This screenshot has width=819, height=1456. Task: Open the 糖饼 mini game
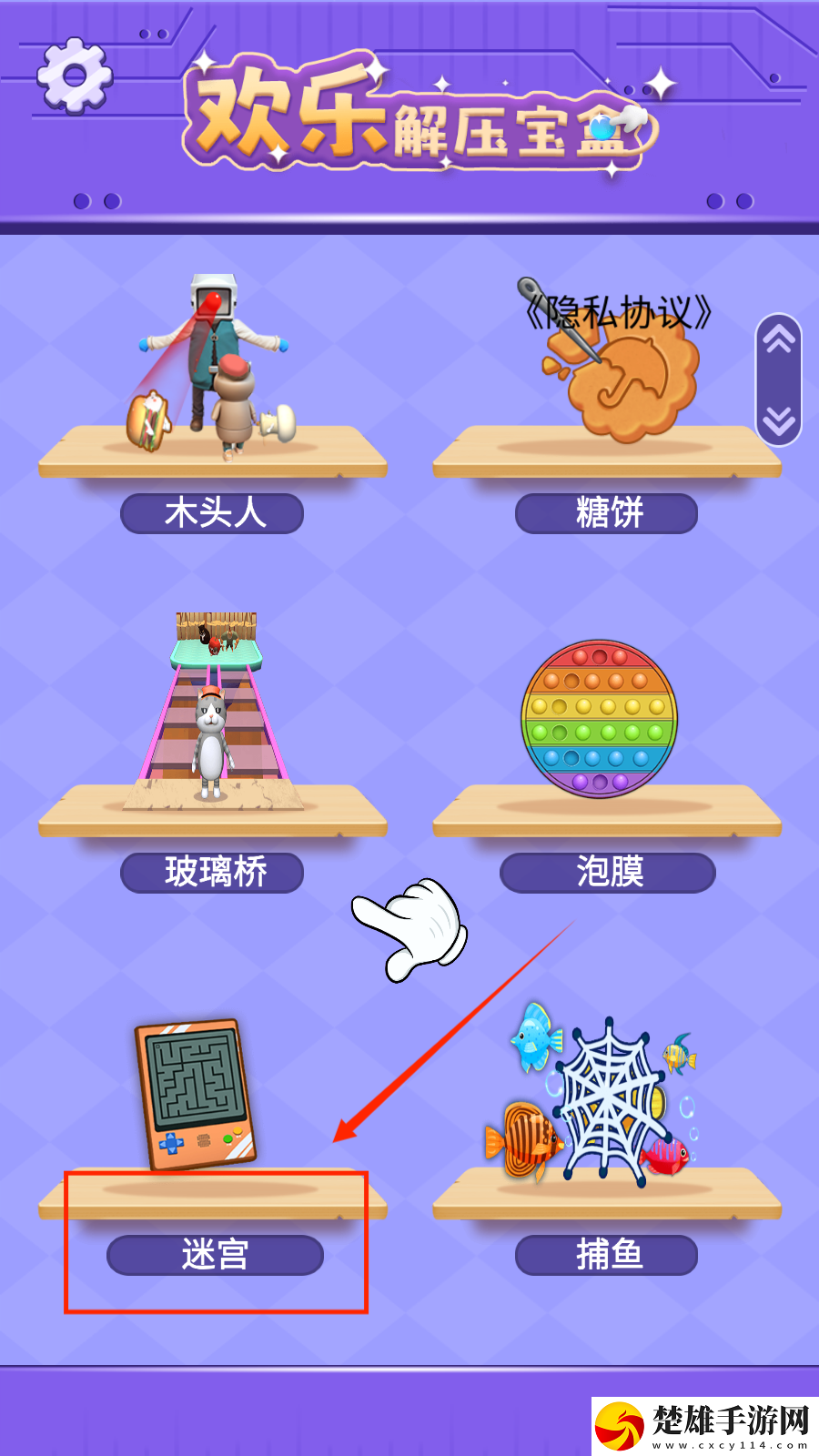(607, 512)
